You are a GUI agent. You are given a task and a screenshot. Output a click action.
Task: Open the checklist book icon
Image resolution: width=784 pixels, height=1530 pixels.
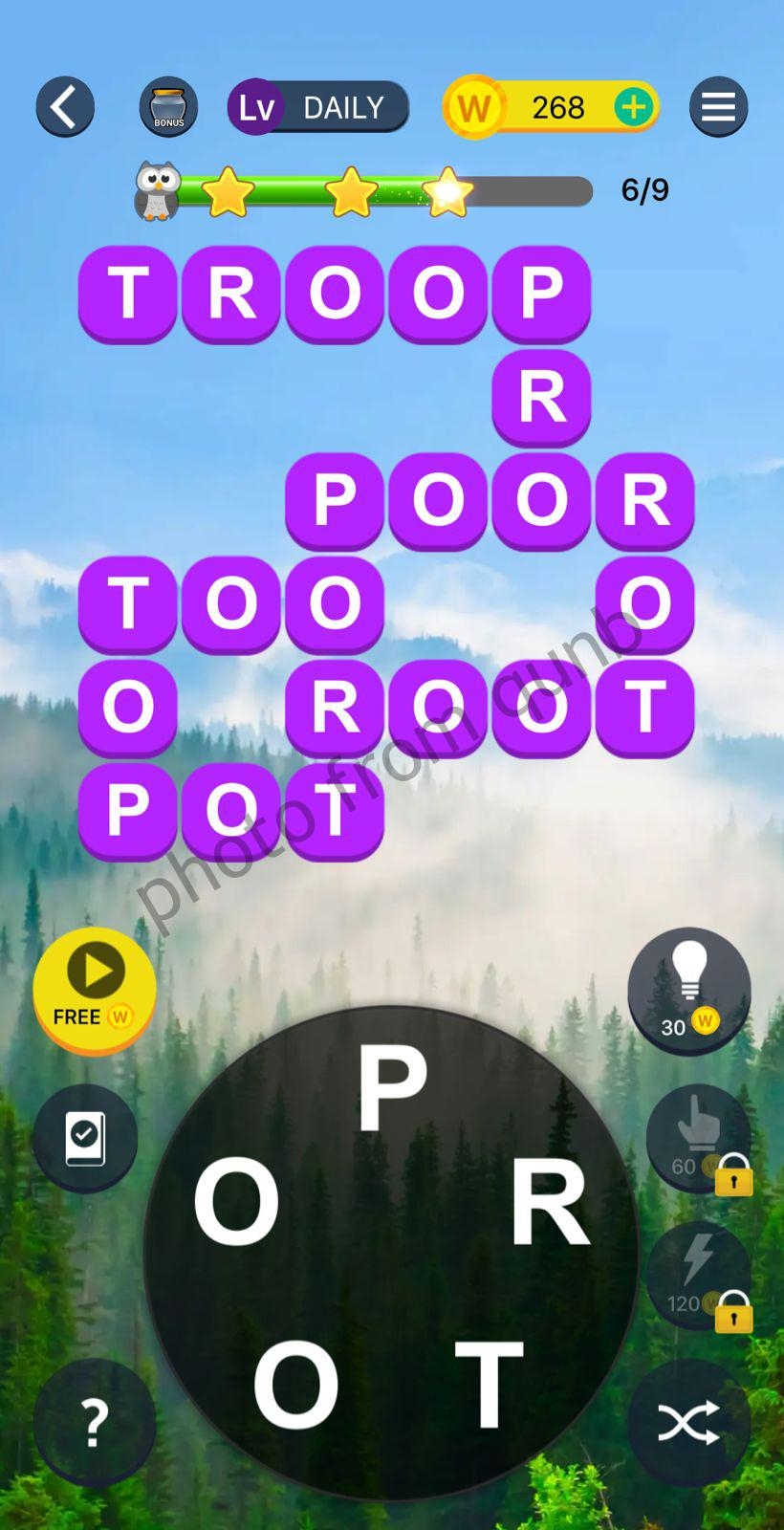[85, 1138]
